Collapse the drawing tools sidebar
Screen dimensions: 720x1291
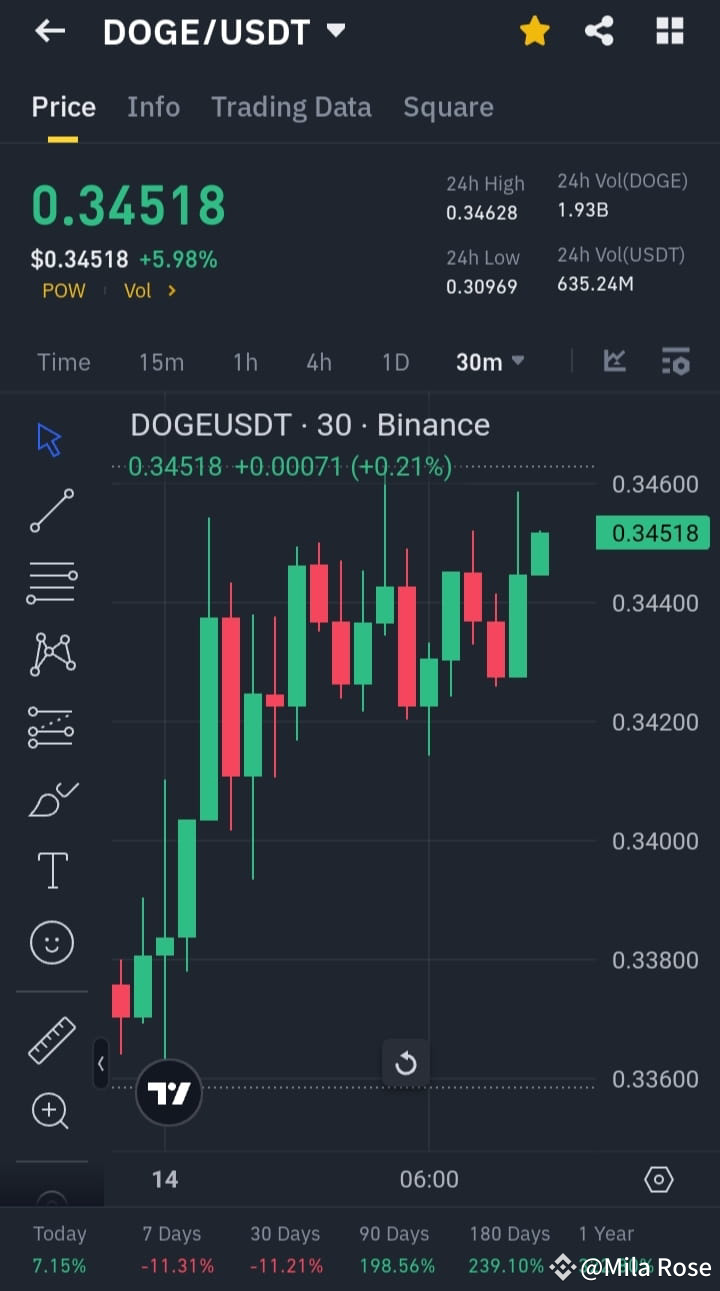coord(100,1063)
